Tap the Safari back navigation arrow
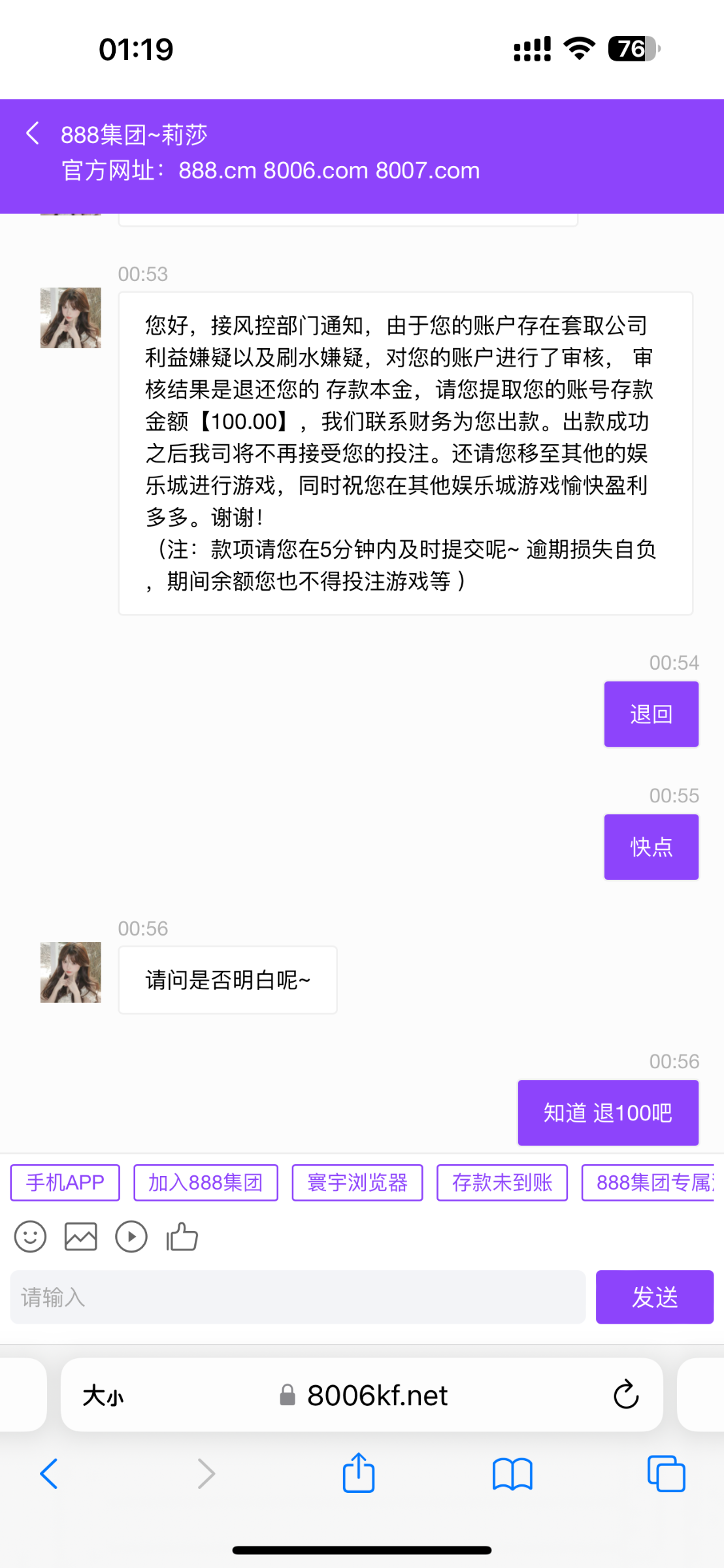Screen dimensions: 724x1568 48,1474
